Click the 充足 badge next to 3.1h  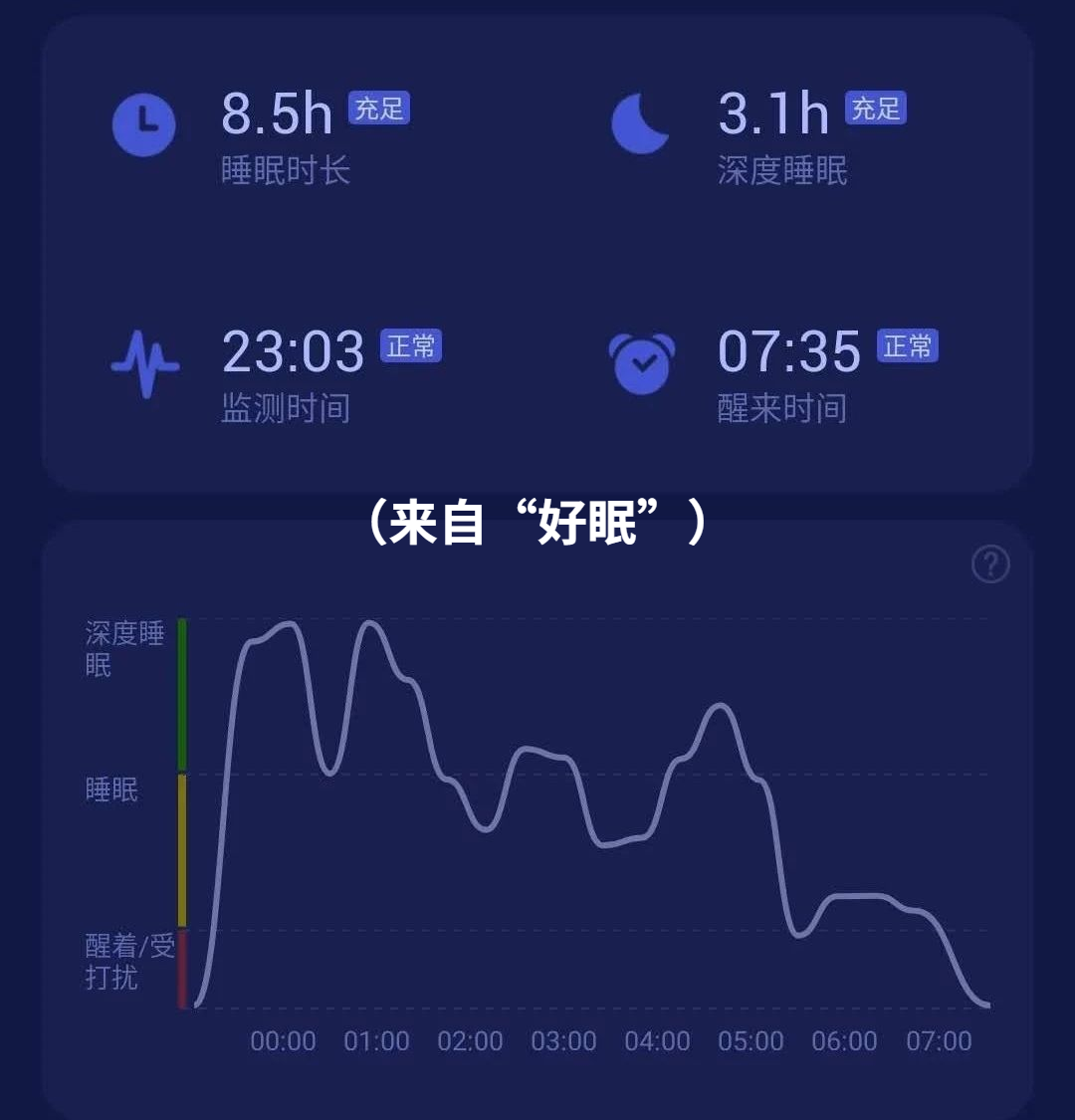[x=876, y=110]
